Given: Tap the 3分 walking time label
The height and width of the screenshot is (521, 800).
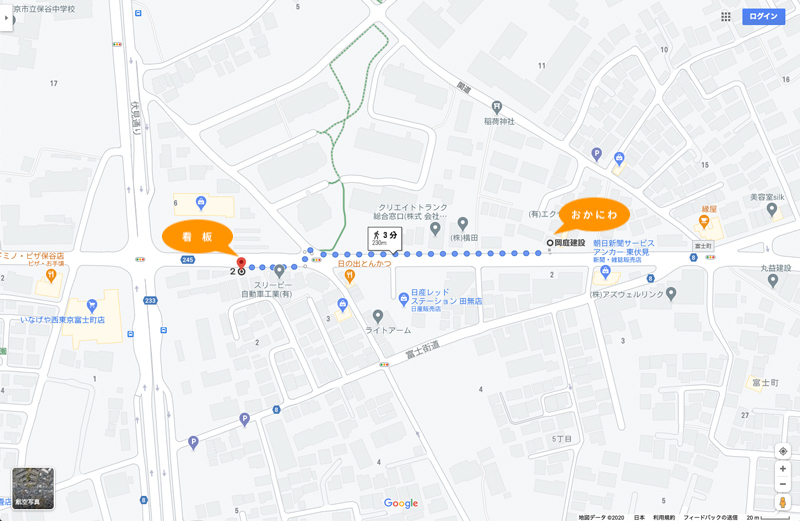Looking at the screenshot, I should tap(385, 238).
